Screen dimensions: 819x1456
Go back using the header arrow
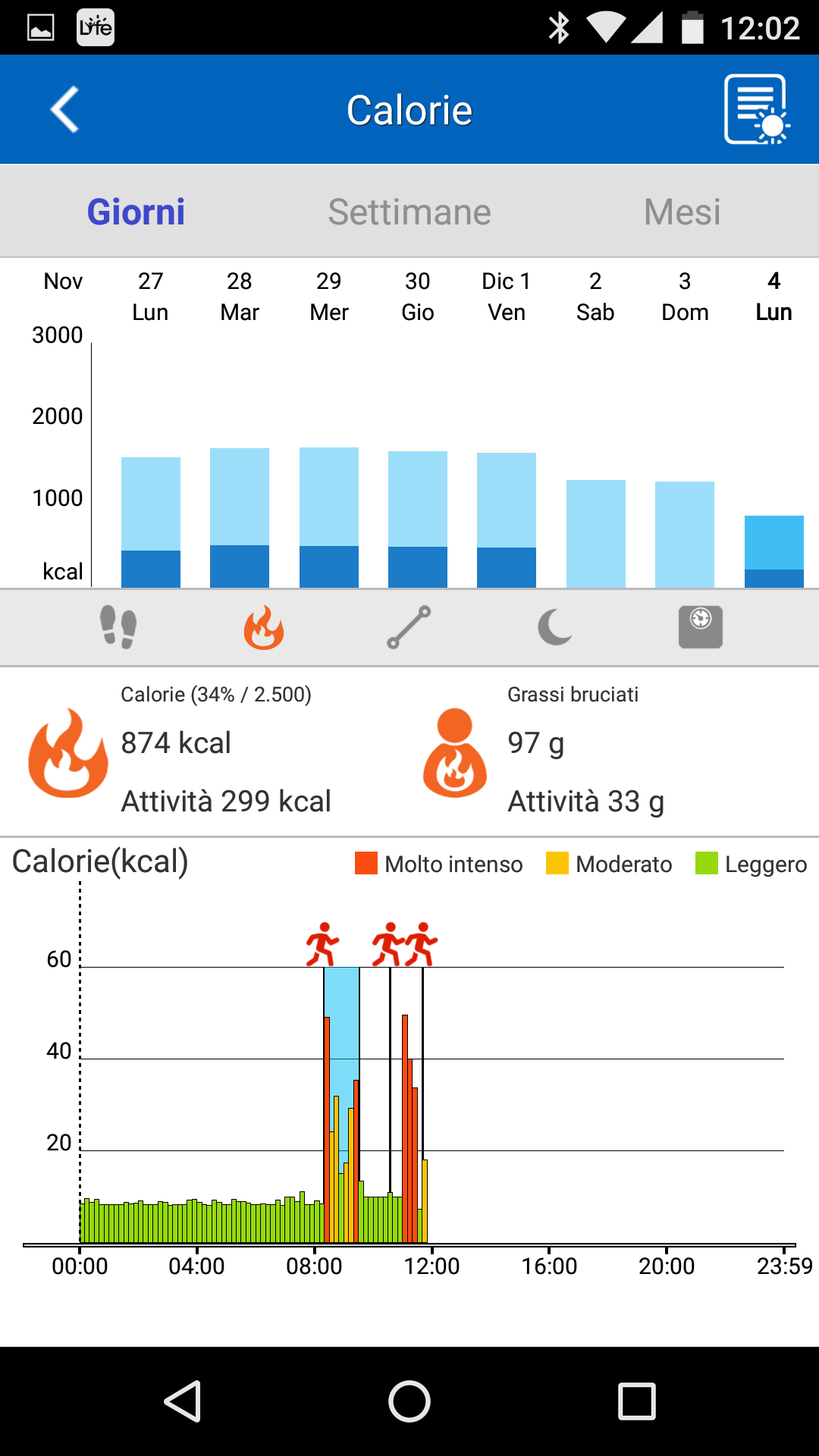point(65,110)
